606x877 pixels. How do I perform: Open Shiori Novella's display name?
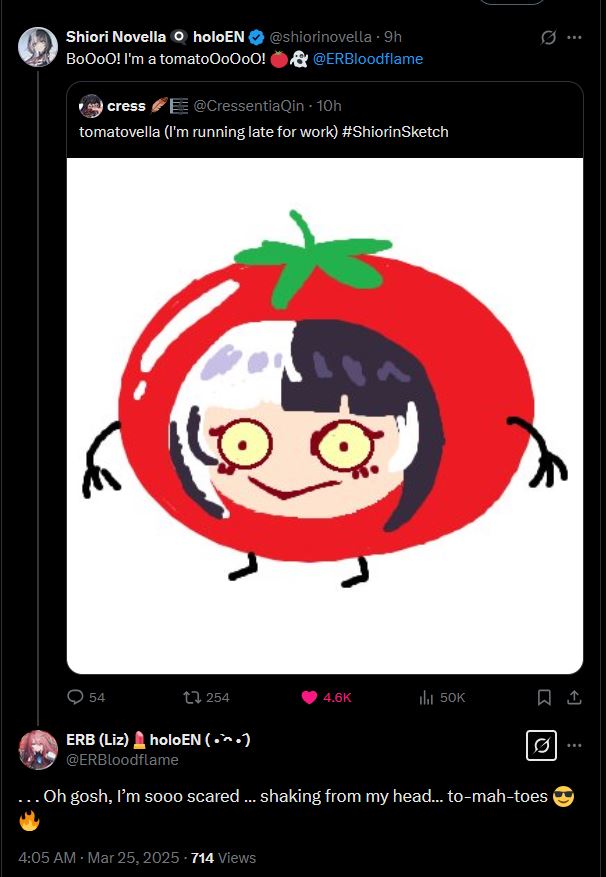click(x=116, y=36)
